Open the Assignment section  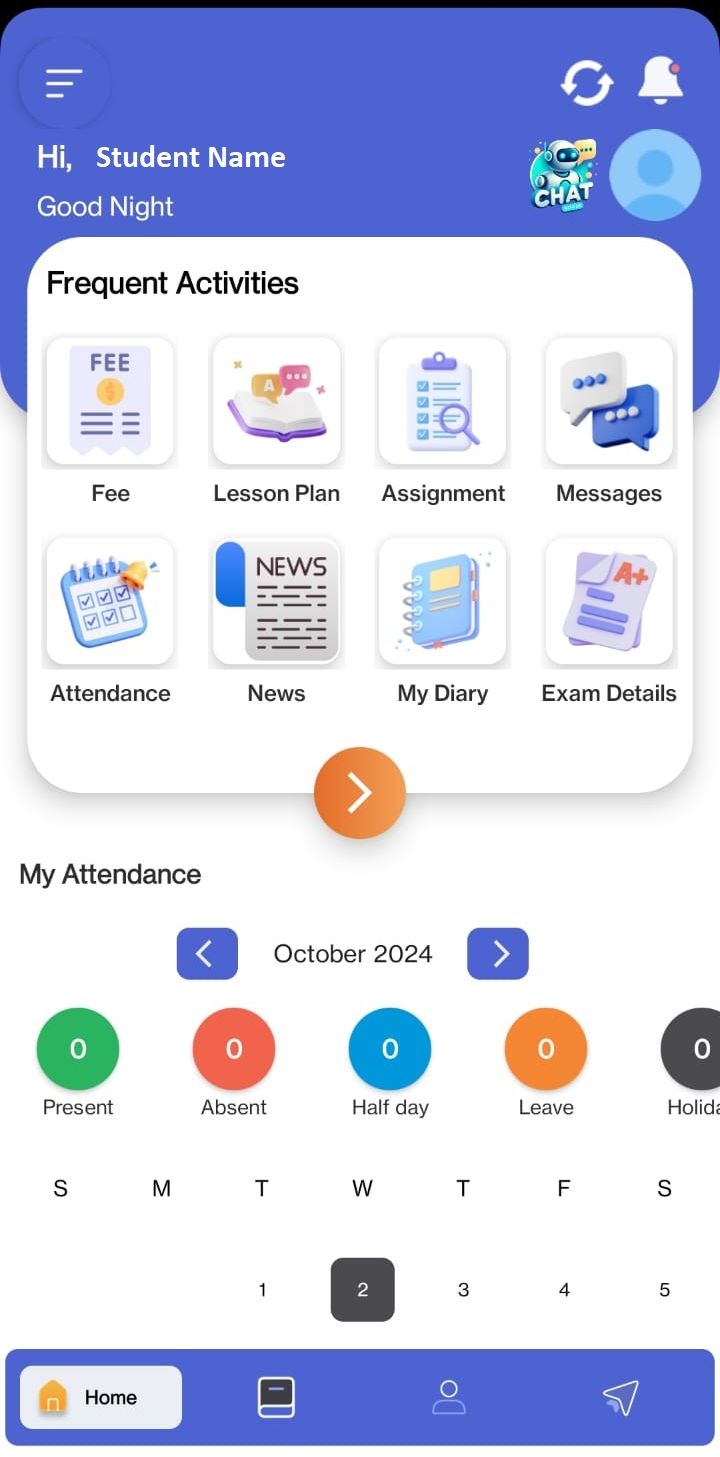[x=443, y=402]
